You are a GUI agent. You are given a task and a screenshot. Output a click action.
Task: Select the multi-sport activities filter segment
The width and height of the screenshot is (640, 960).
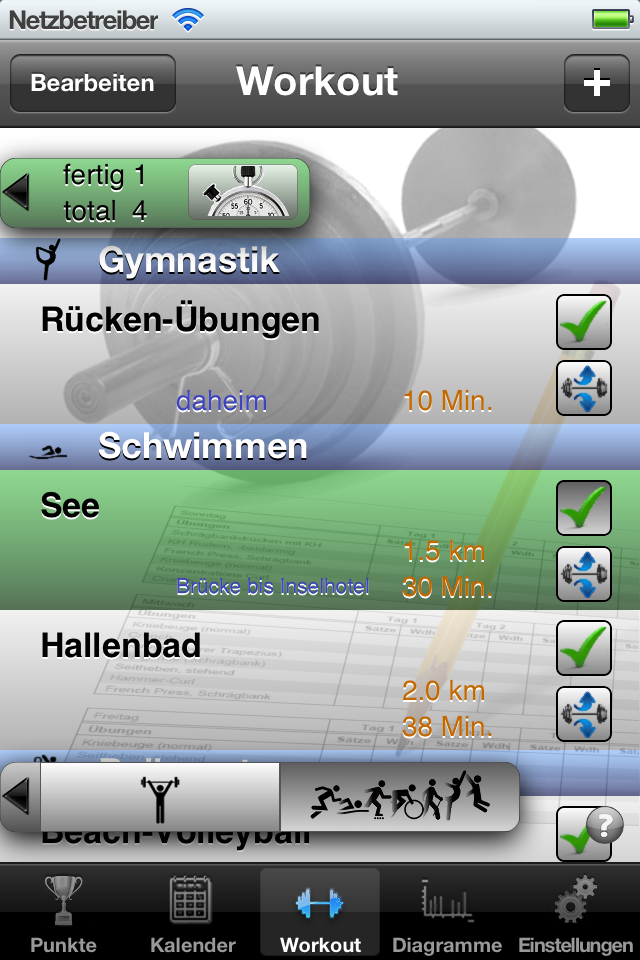click(x=398, y=798)
